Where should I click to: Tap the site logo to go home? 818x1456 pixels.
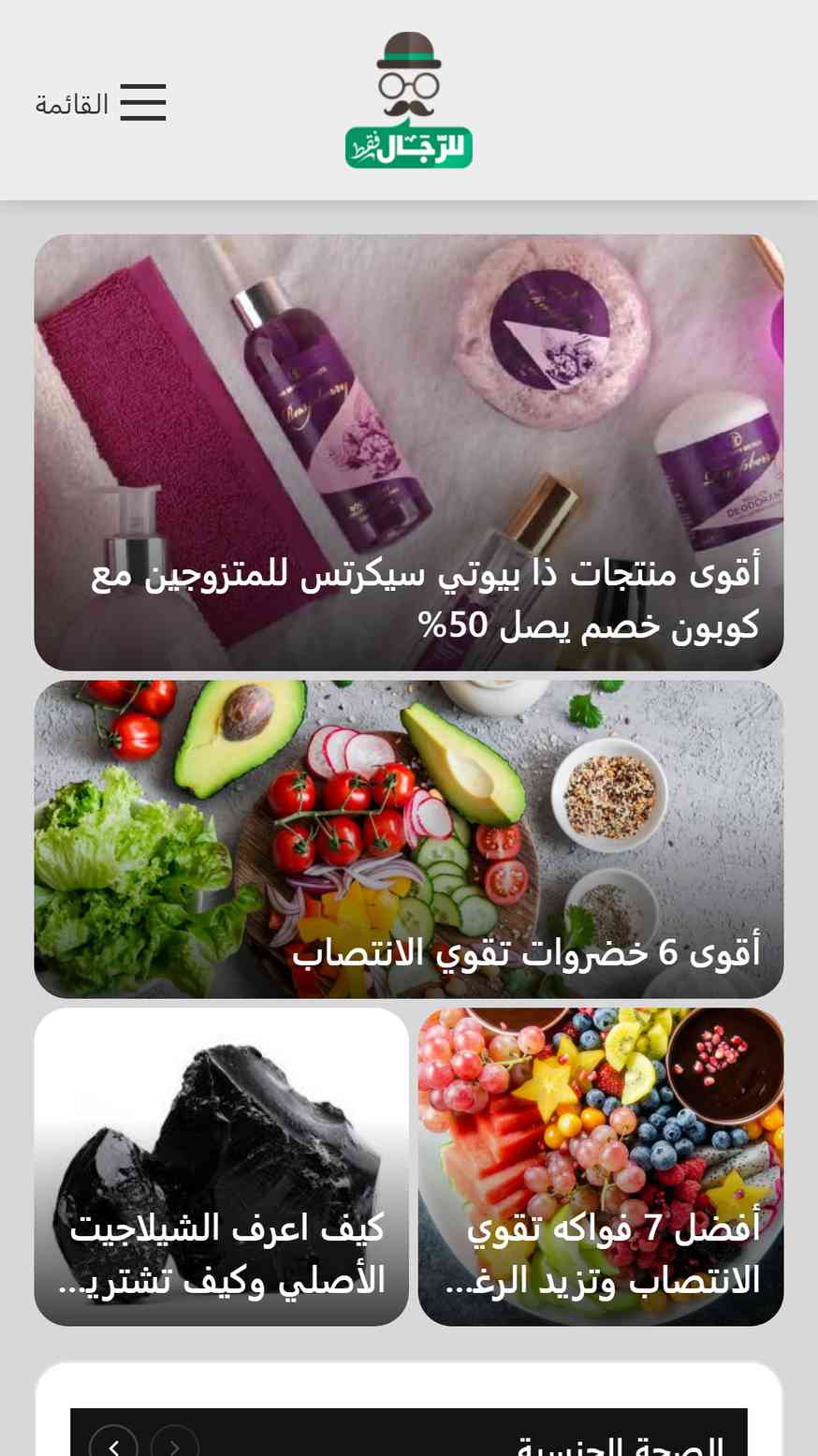coord(408,101)
